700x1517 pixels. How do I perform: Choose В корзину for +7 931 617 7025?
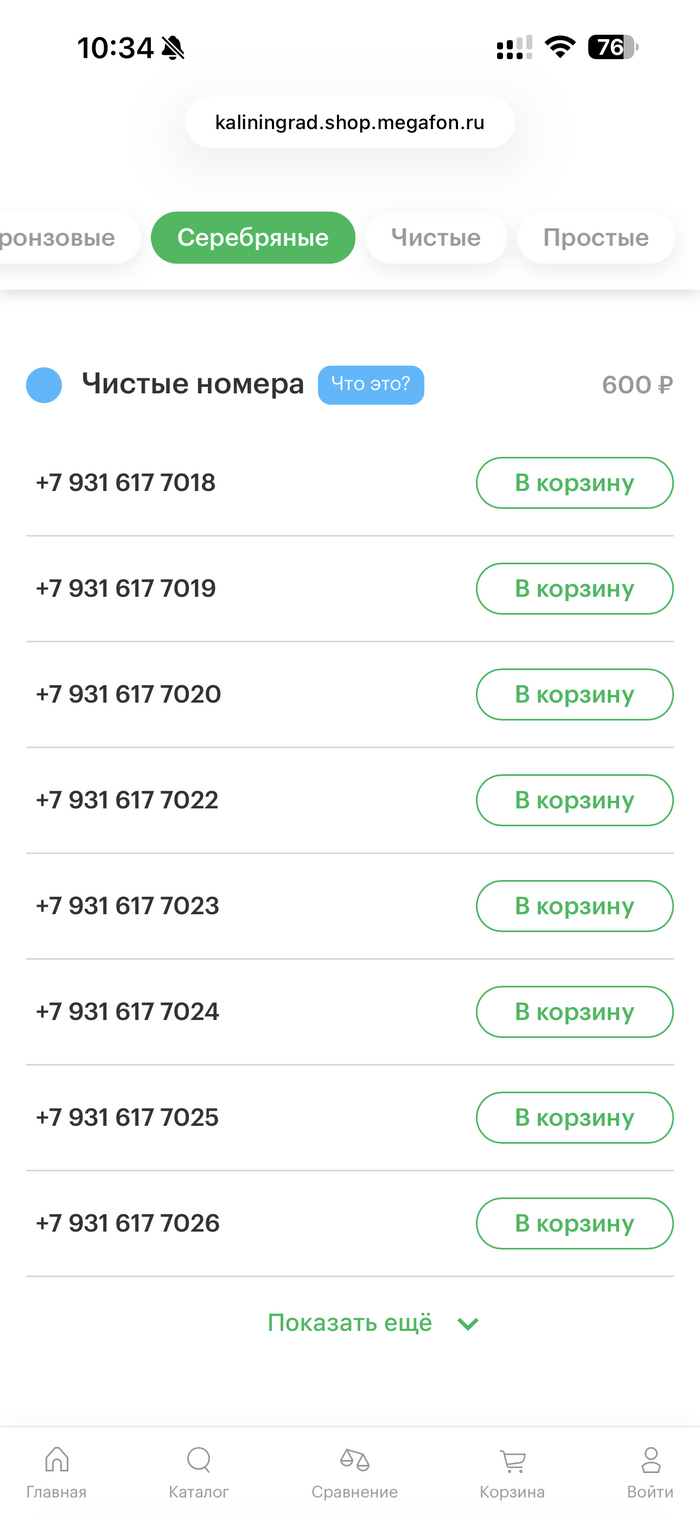coord(574,1118)
